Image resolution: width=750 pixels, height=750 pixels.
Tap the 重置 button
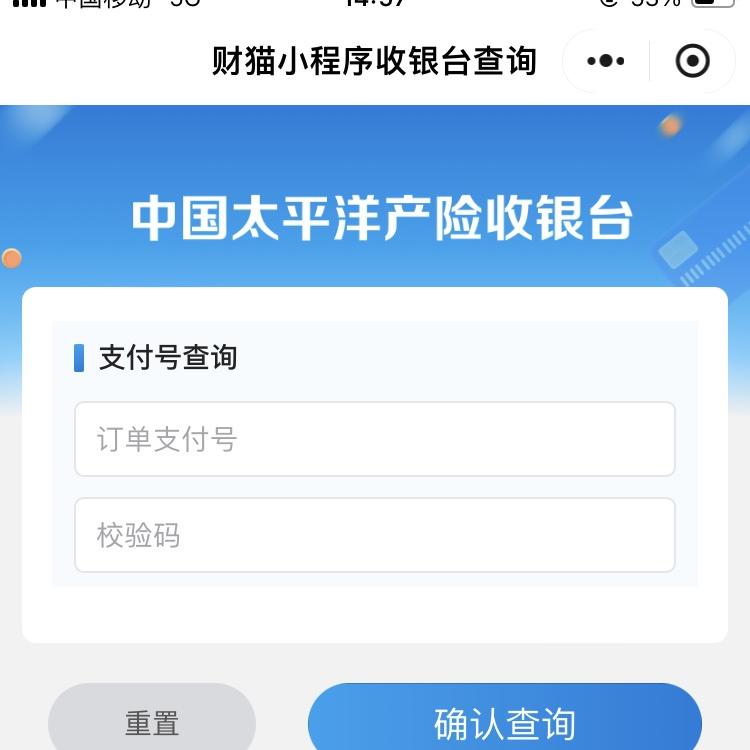click(x=152, y=717)
